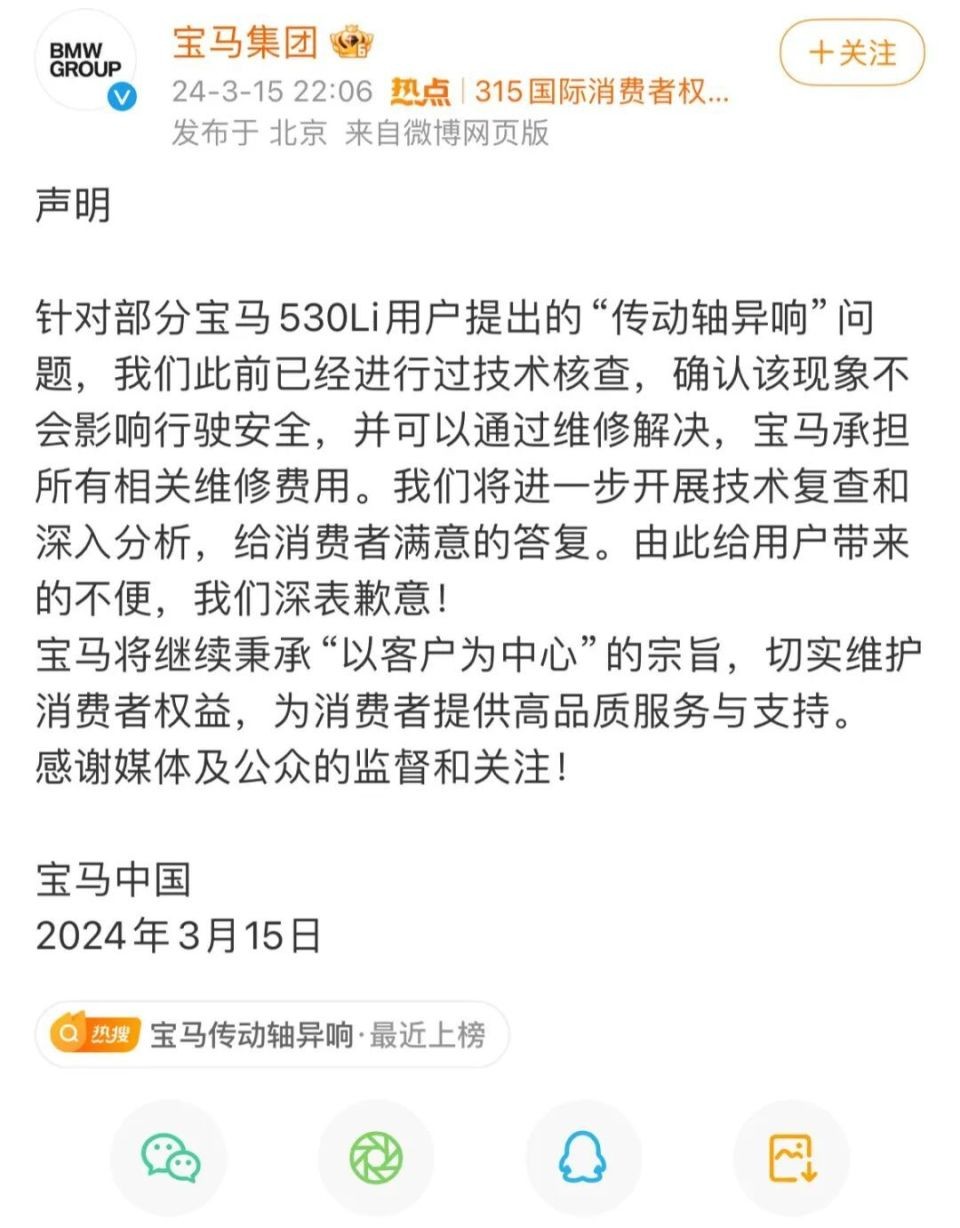This screenshot has width=960, height=1228.
Task: Open the BMW Group profile avatar
Action: pyautogui.click(x=85, y=61)
